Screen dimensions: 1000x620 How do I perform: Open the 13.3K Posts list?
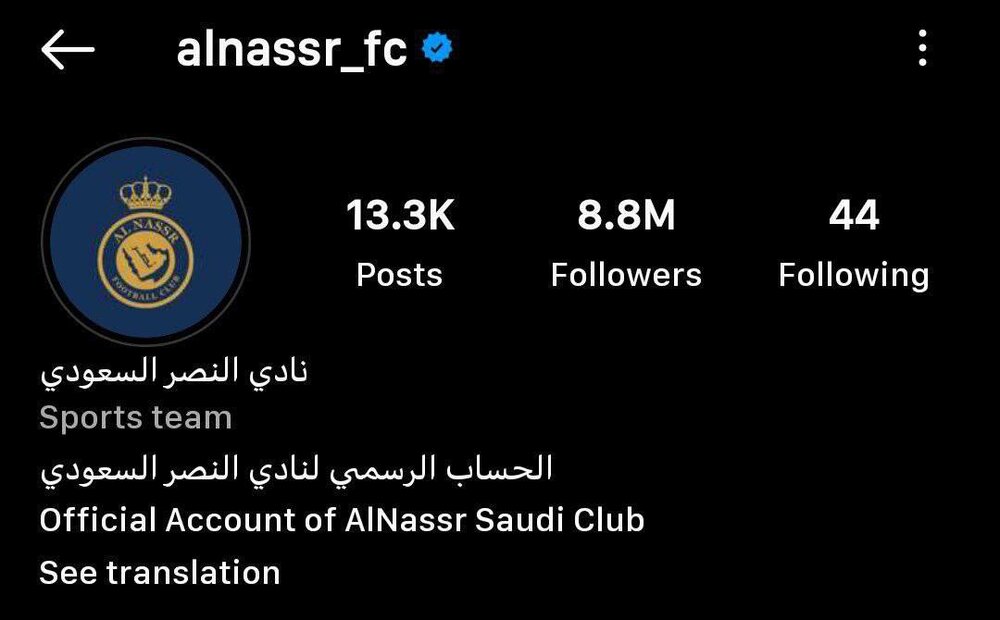[x=400, y=243]
